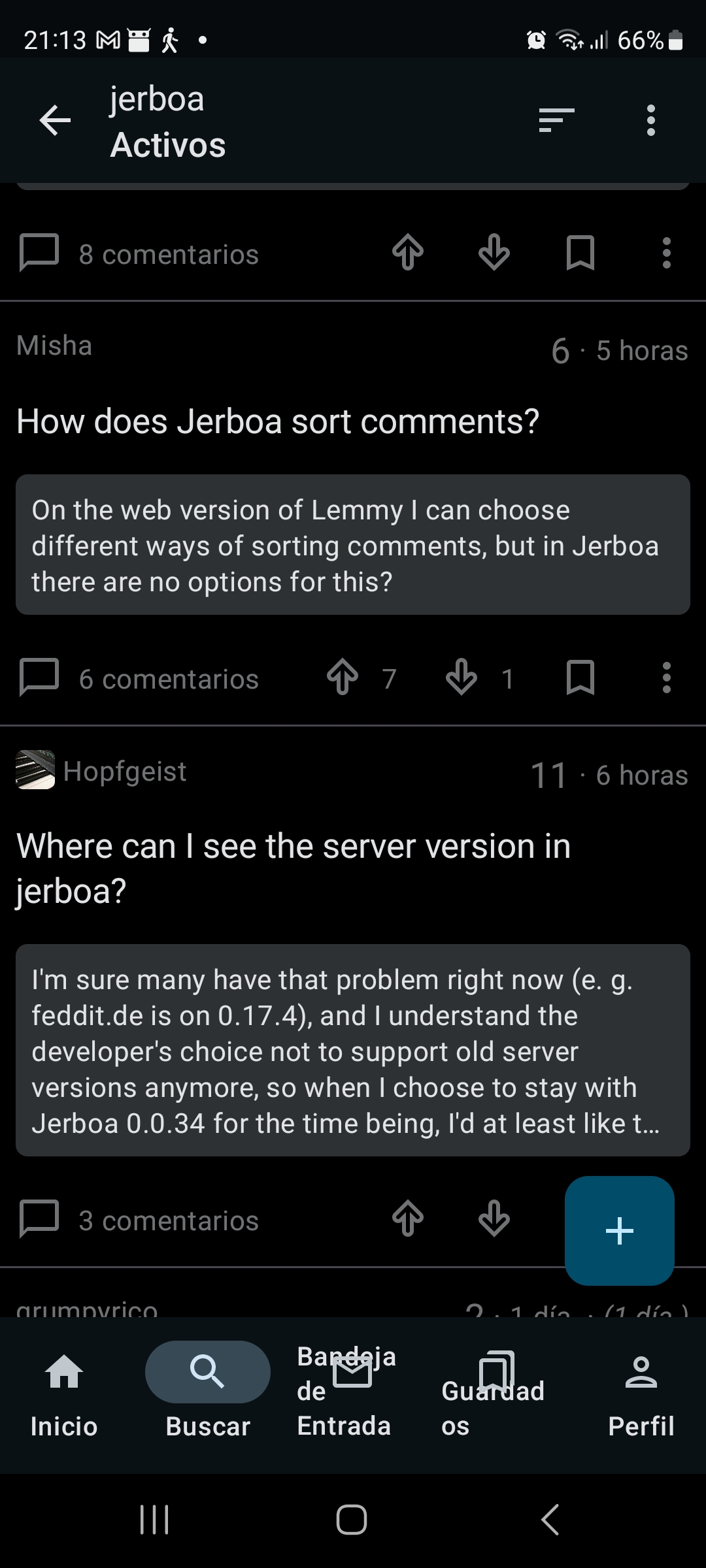
Task: Open Misha's profile
Action: pyautogui.click(x=54, y=346)
